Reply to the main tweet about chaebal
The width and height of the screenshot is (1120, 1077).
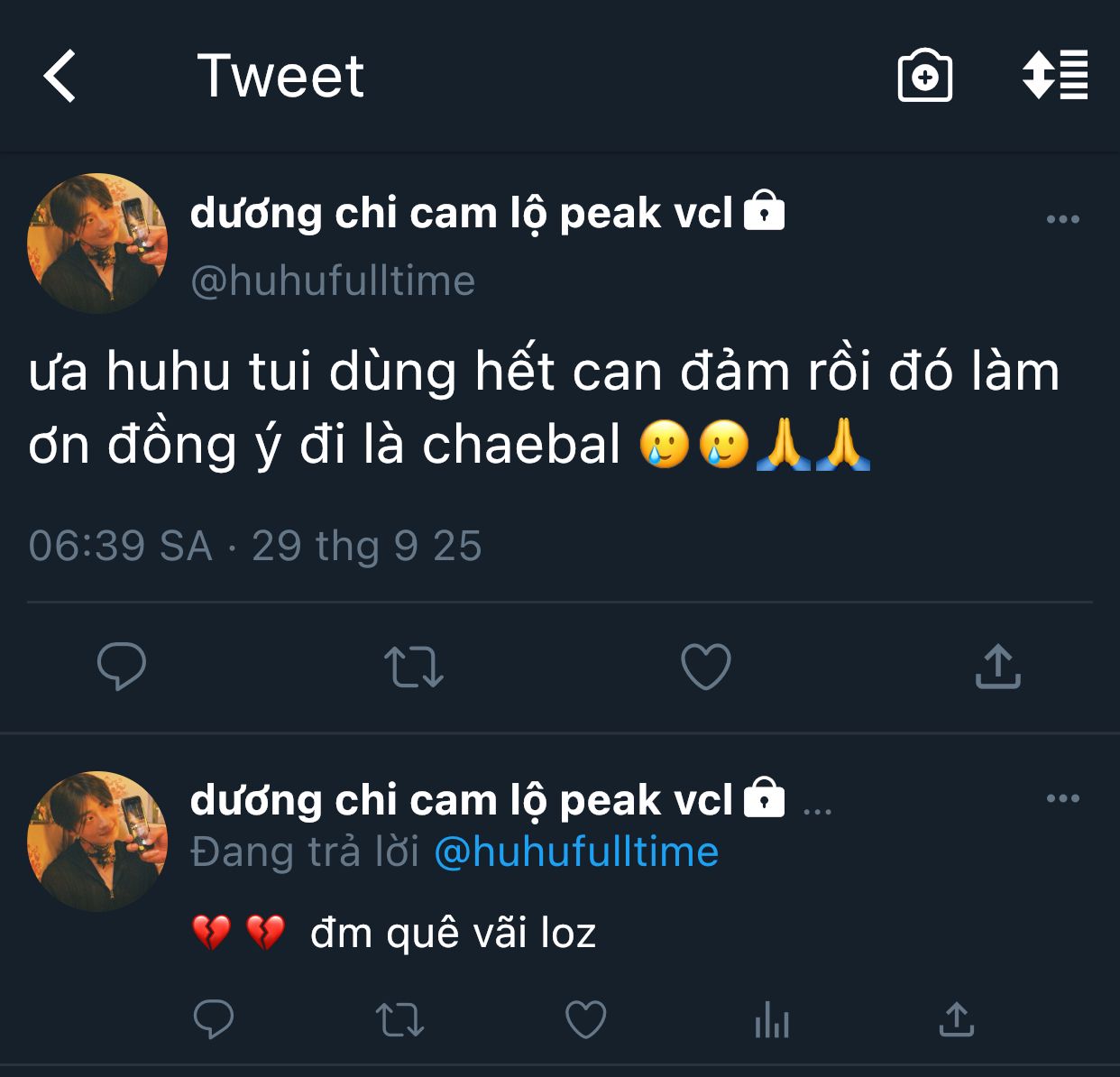pyautogui.click(x=121, y=667)
